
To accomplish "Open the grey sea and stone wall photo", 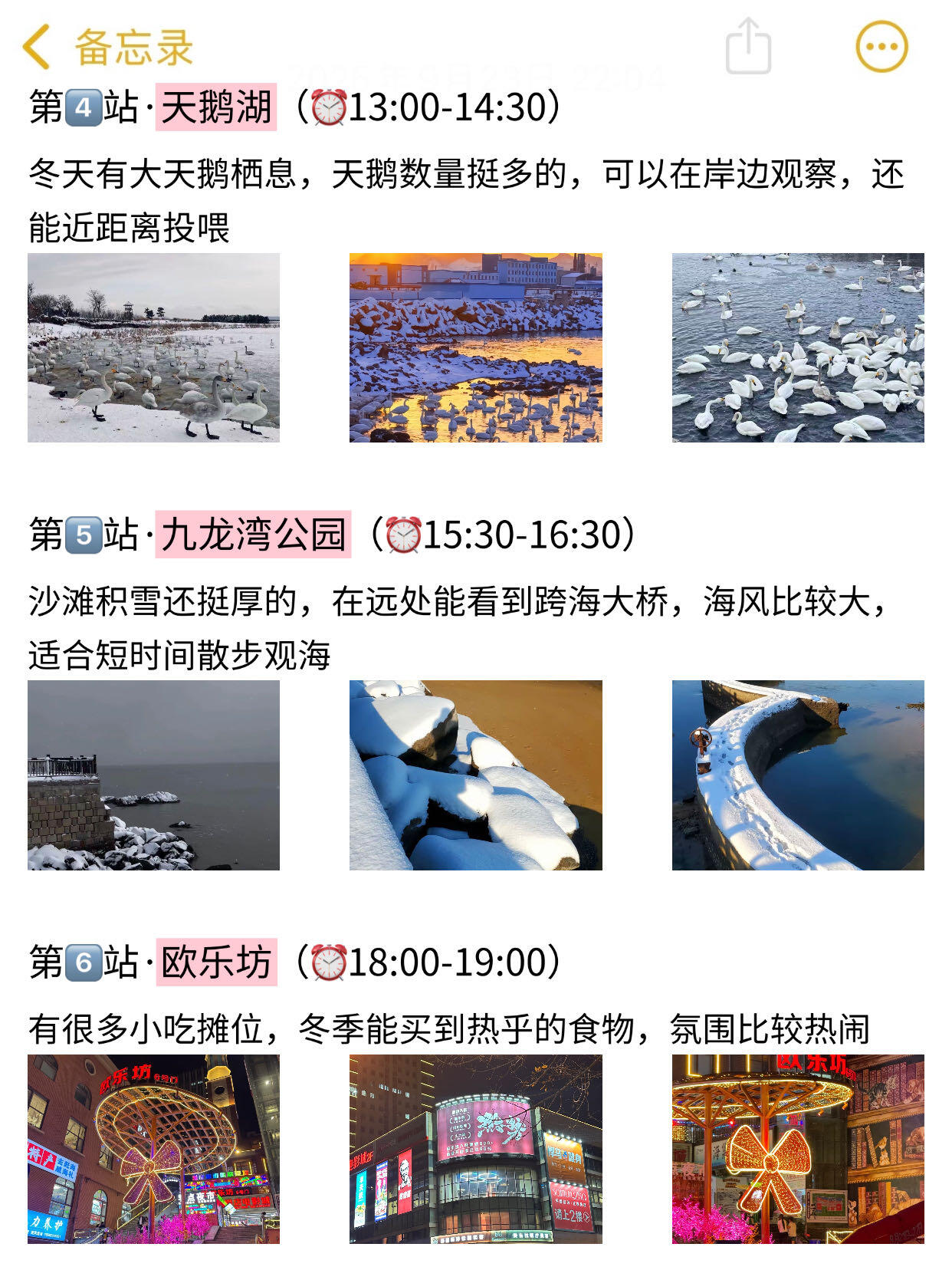I will tap(153, 775).
